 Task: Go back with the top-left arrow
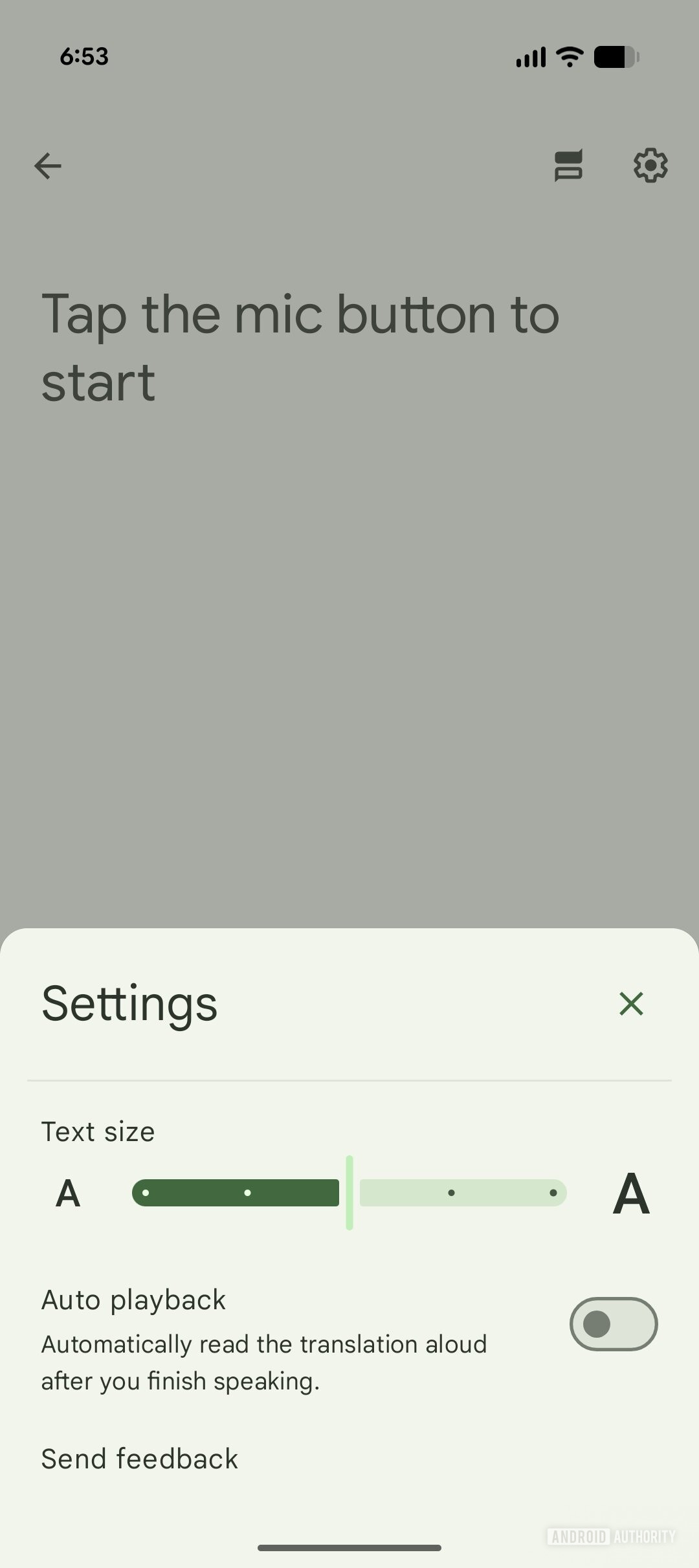point(48,166)
